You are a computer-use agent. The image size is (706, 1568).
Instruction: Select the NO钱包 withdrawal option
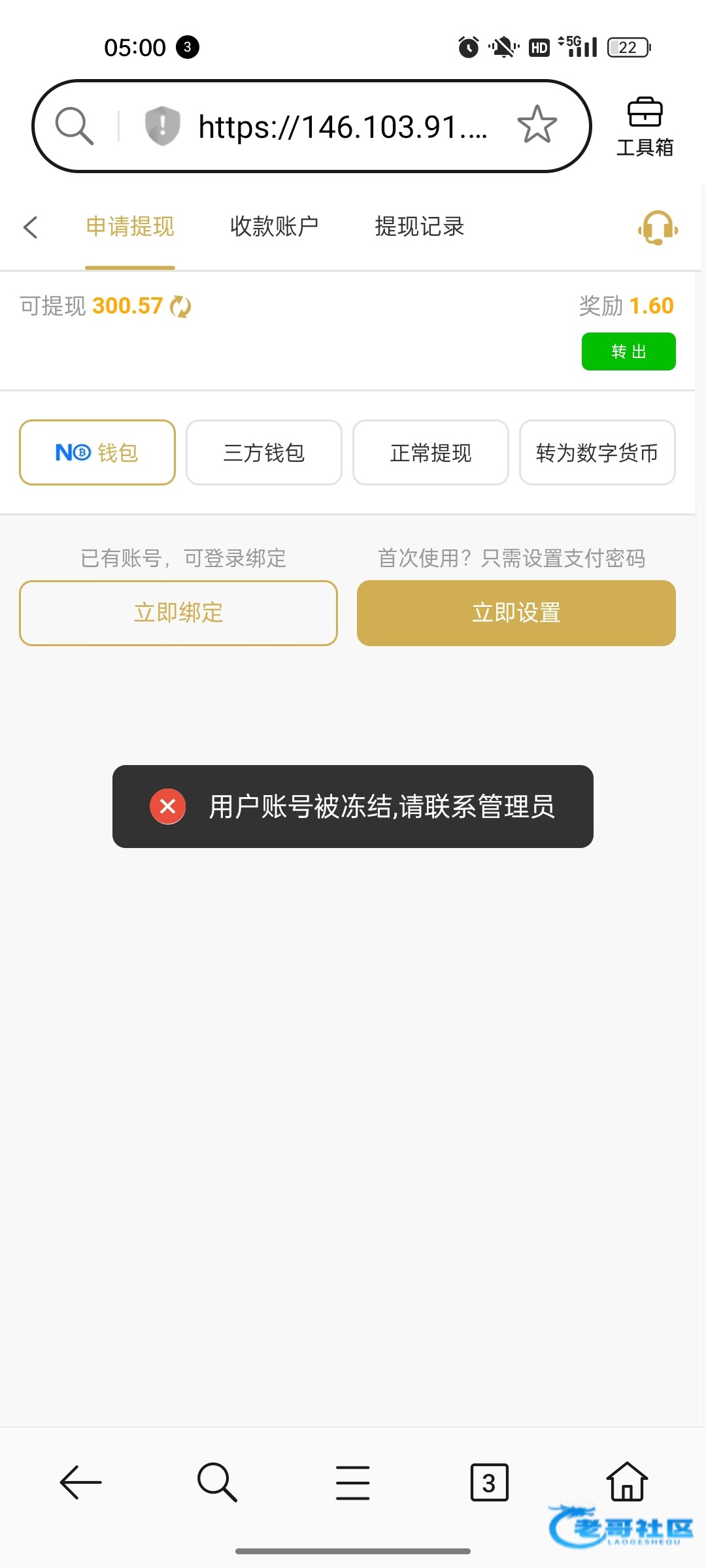97,452
